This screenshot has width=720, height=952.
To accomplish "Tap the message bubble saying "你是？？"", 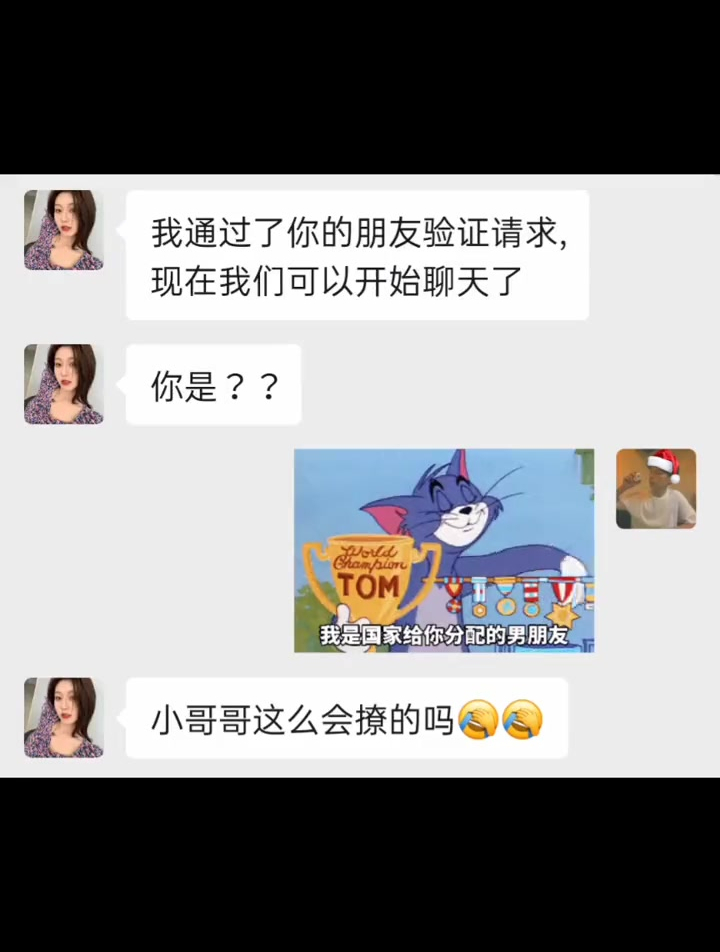I will [213, 386].
